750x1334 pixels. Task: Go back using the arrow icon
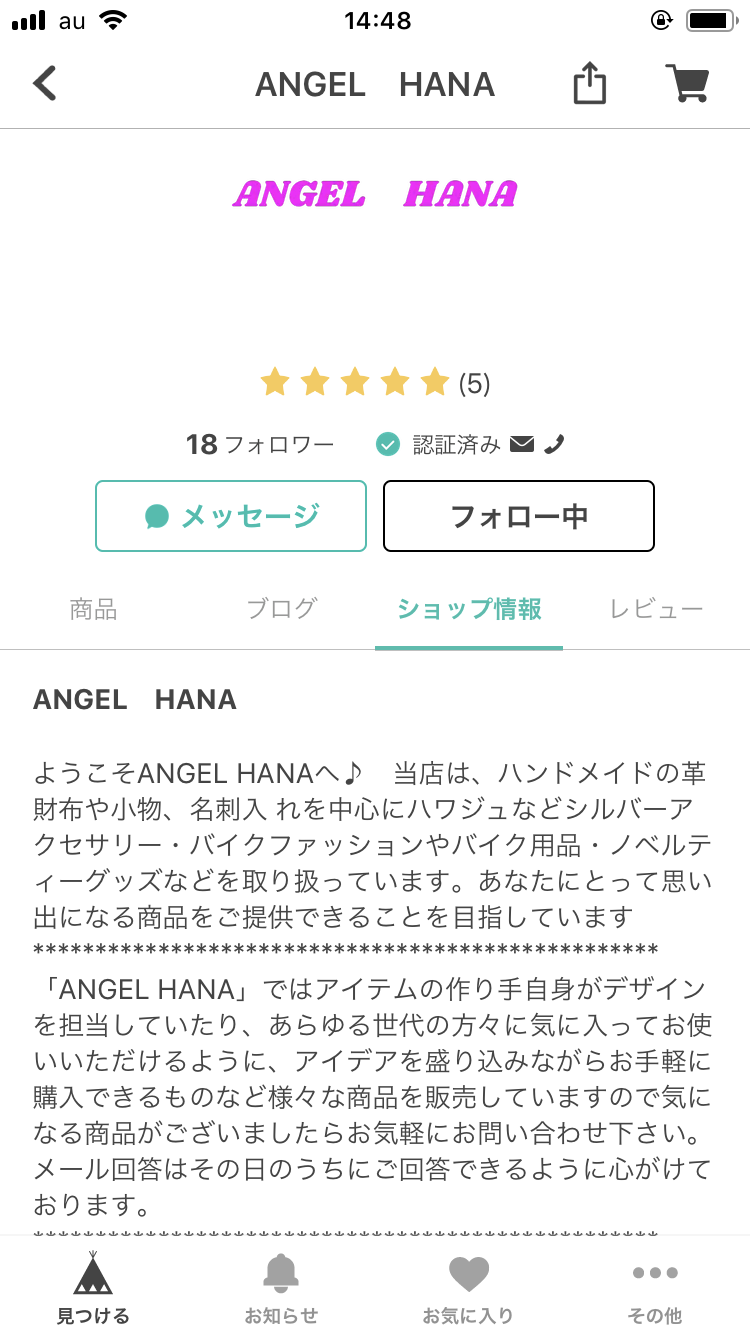pos(45,84)
